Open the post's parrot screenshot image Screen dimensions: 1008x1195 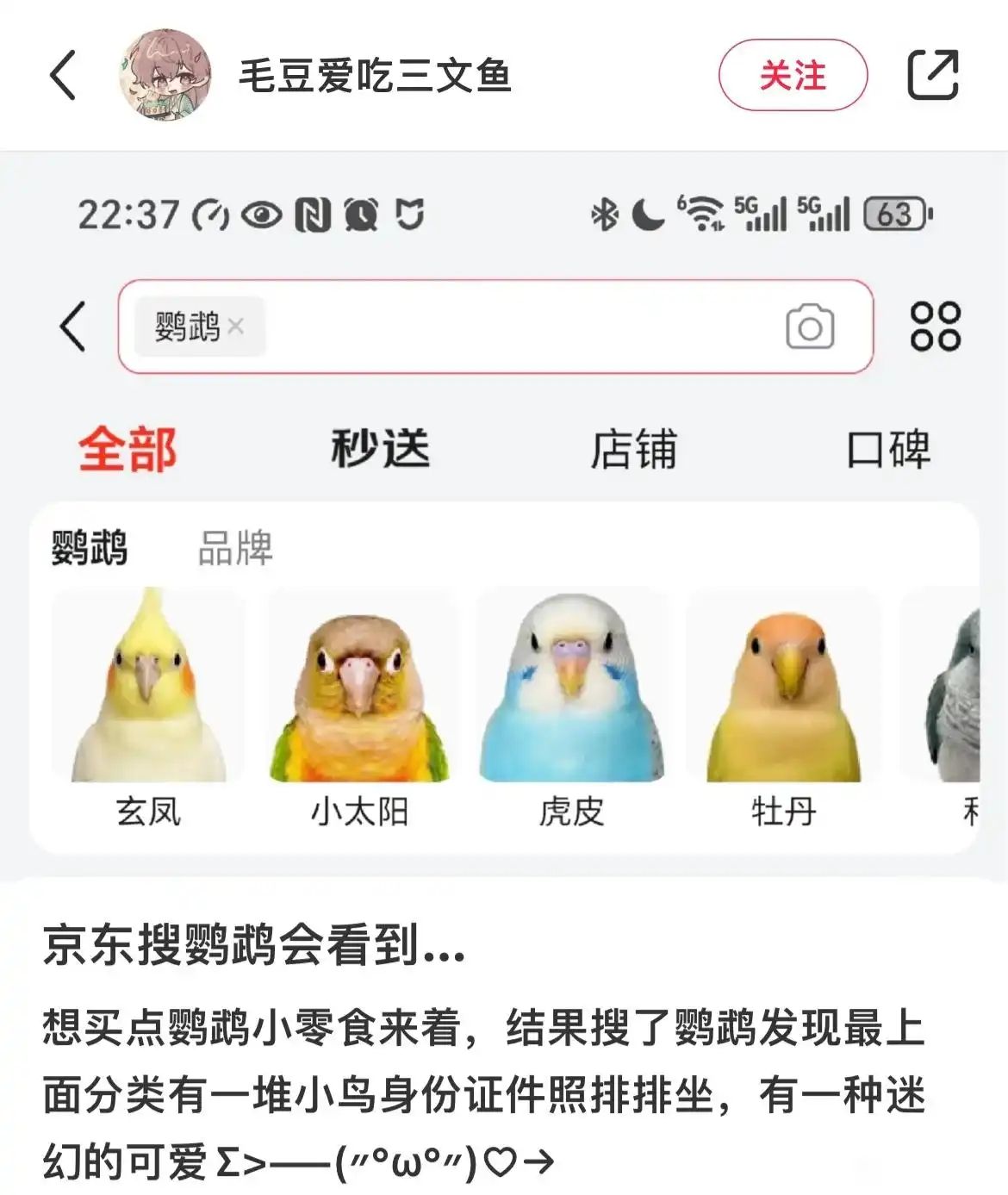[x=504, y=517]
